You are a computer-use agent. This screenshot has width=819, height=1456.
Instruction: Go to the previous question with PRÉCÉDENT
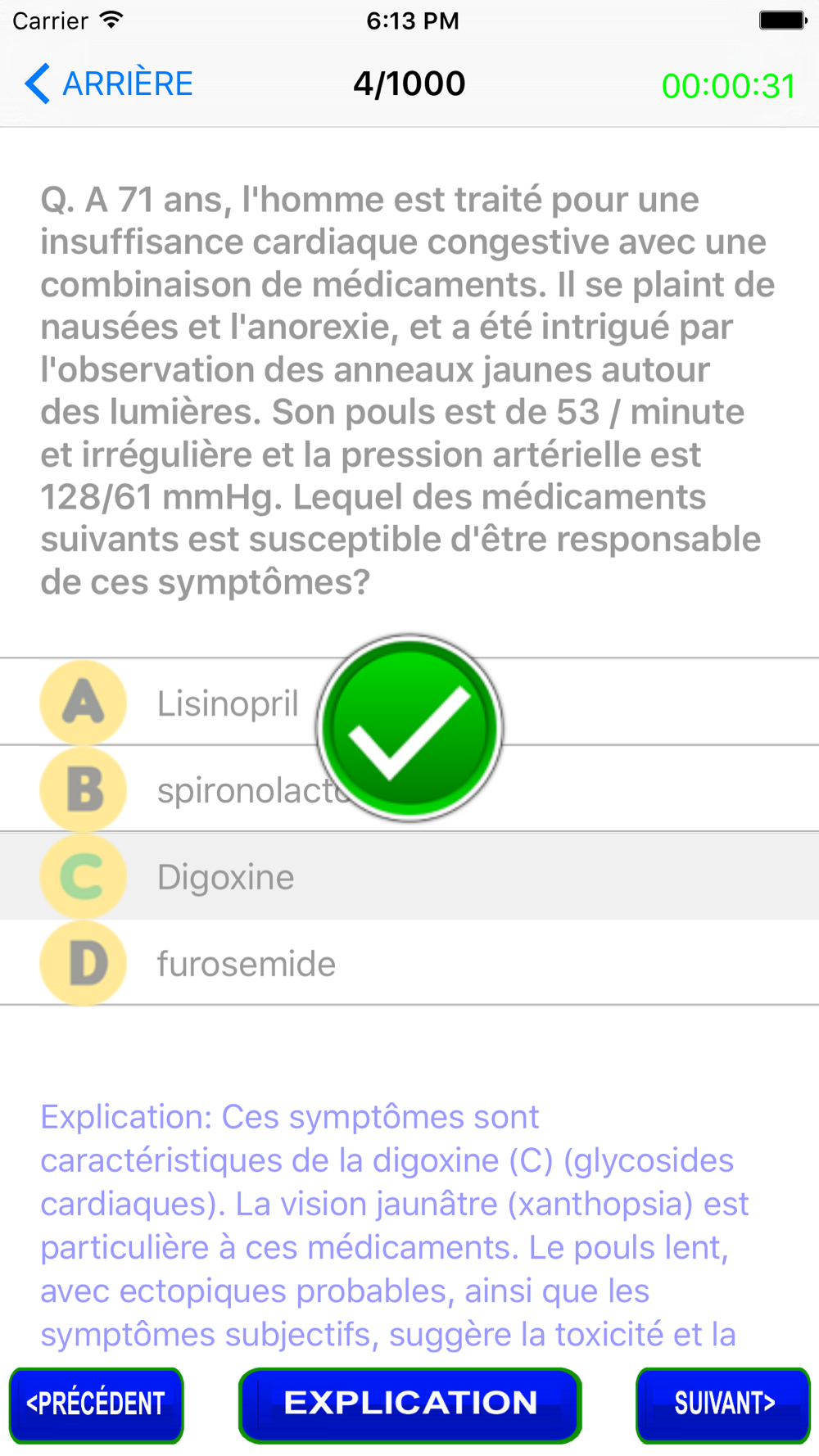point(97,1404)
